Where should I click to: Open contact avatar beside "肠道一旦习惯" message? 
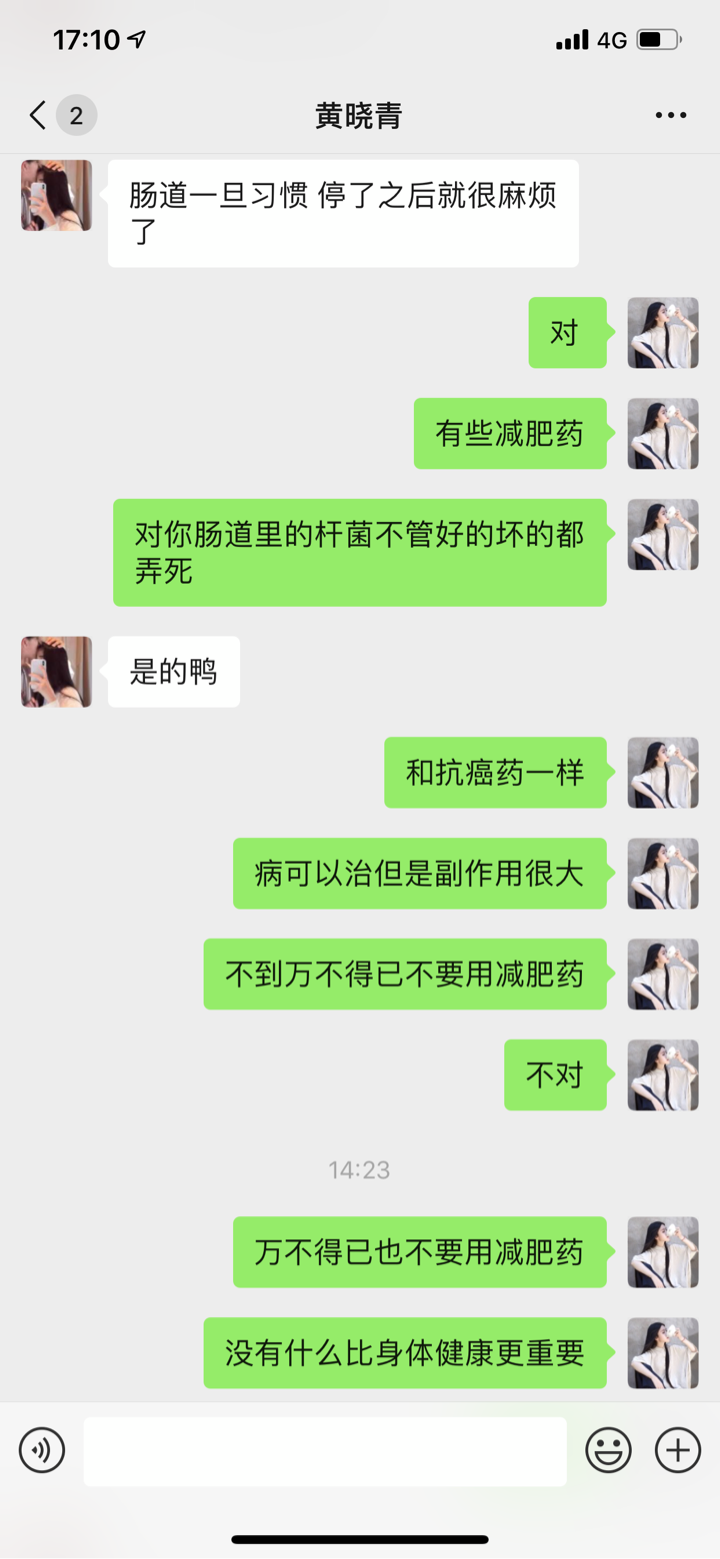(57, 196)
